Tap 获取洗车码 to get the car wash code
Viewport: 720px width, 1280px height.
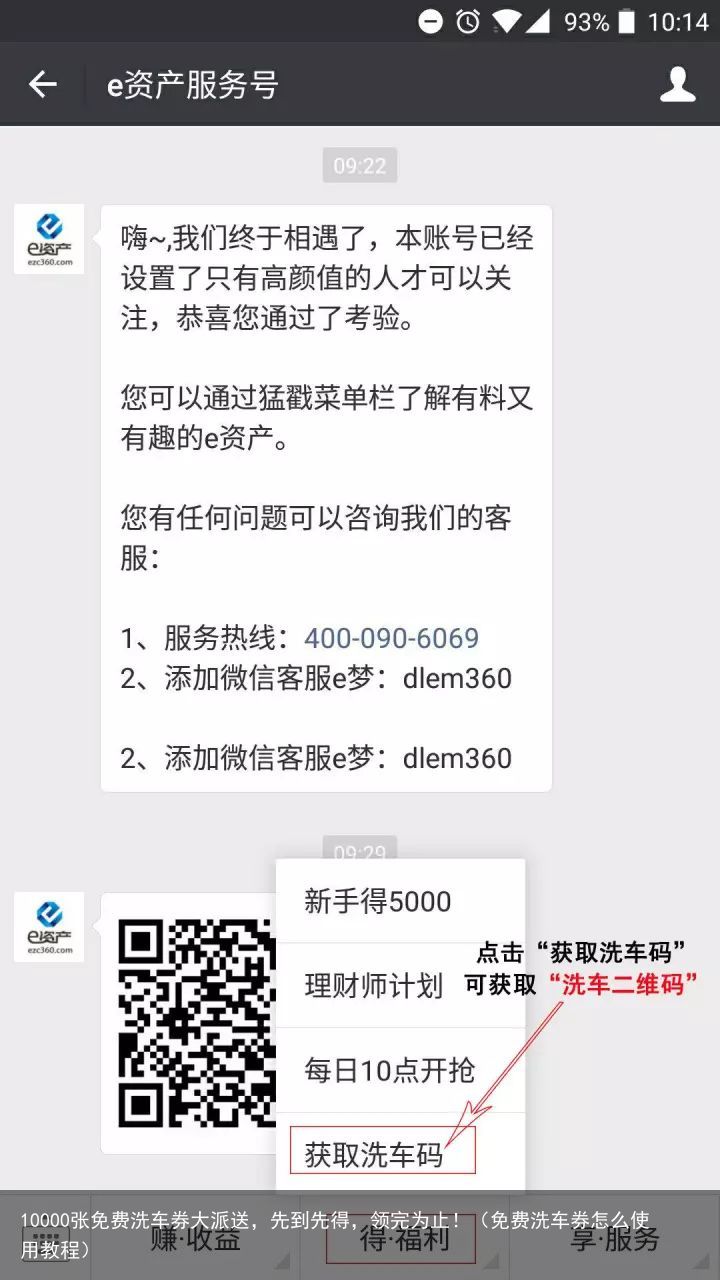tap(375, 1155)
